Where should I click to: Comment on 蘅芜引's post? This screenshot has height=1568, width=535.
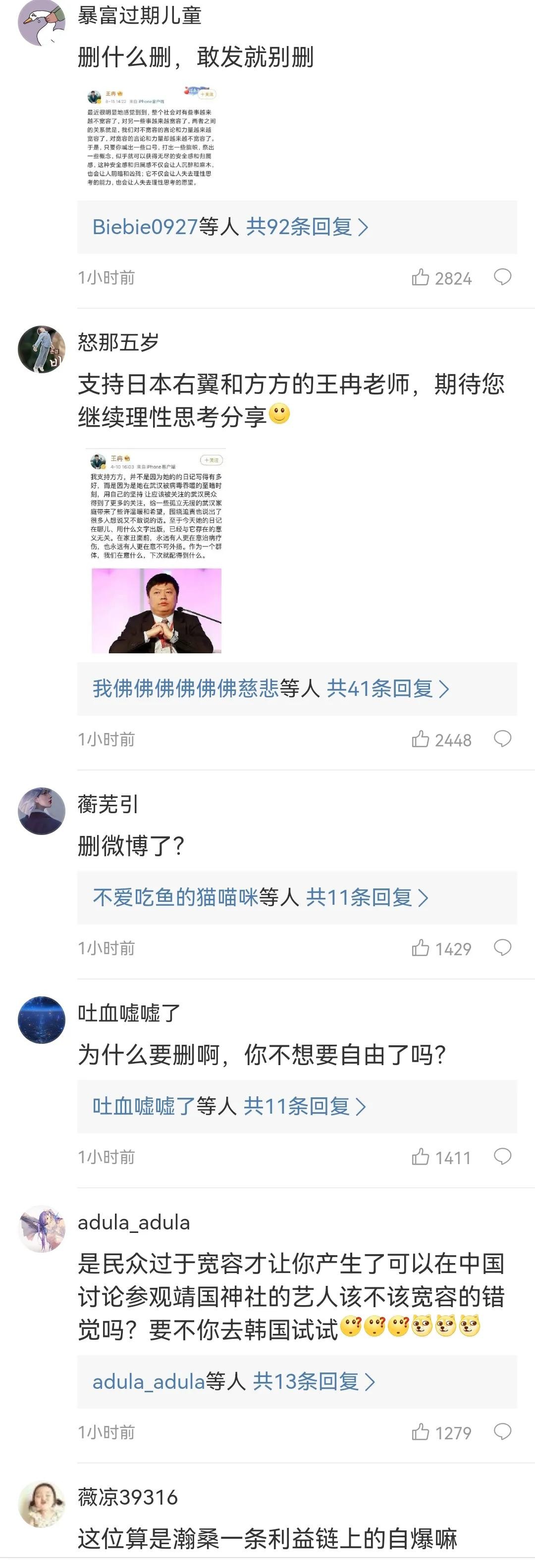pyautogui.click(x=502, y=948)
